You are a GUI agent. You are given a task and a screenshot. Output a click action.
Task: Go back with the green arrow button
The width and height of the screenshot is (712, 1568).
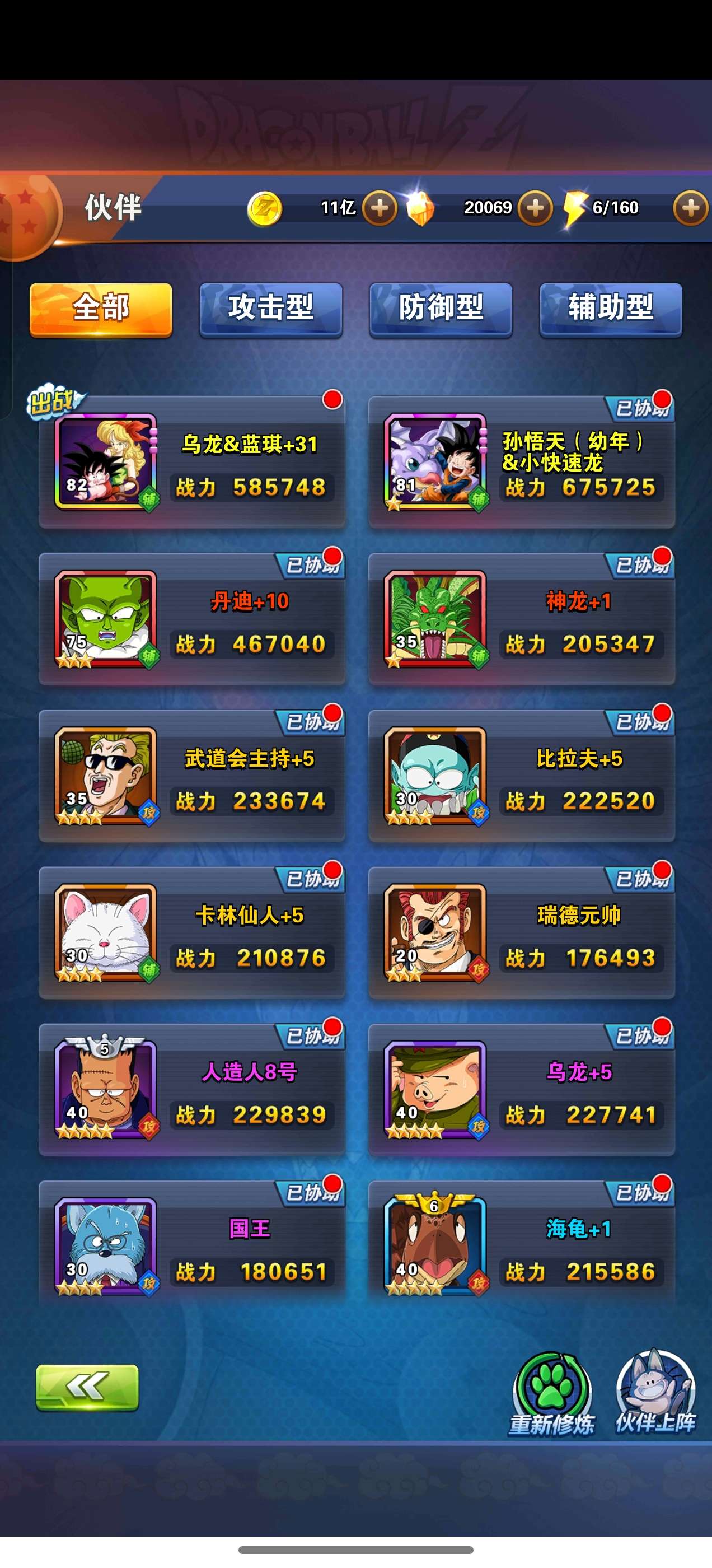point(87,1387)
